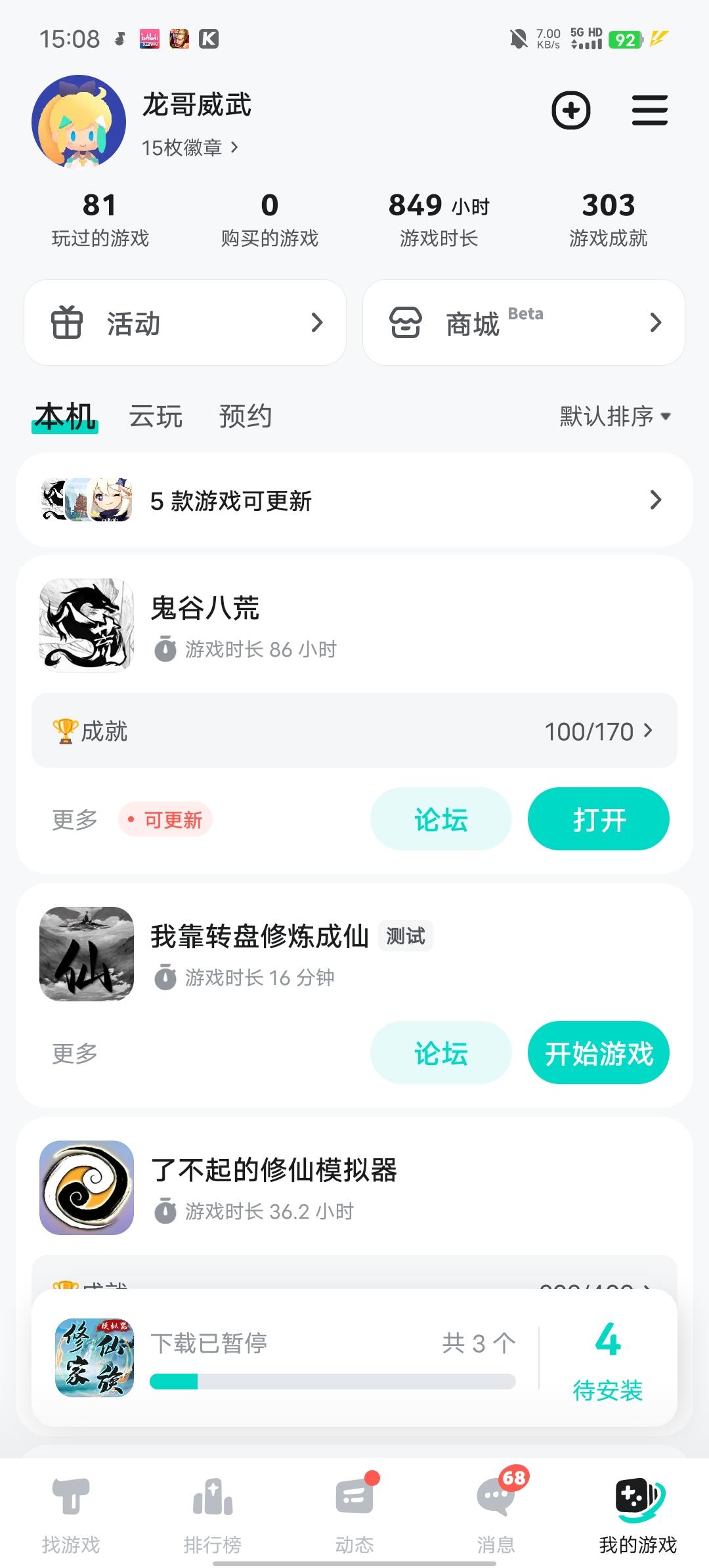The width and height of the screenshot is (709, 1568).
Task: View the 15枚徽章 badges
Action: [190, 148]
